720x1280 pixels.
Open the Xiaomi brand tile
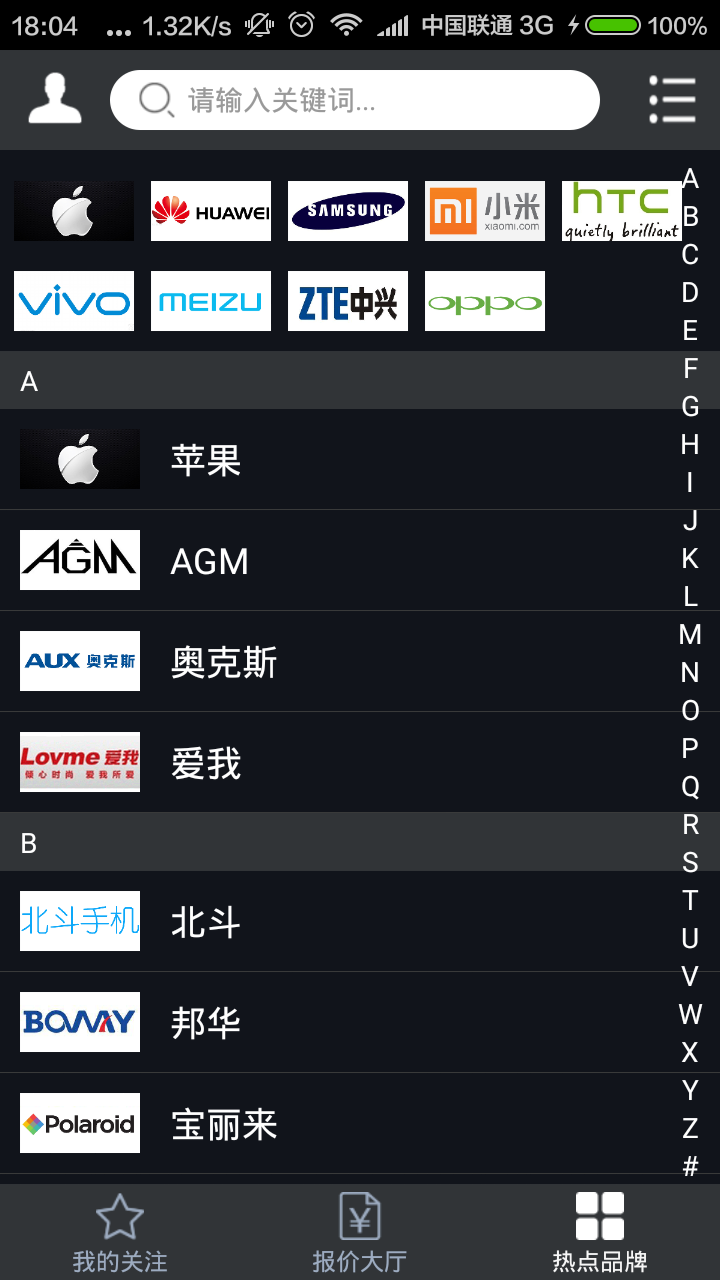point(485,211)
